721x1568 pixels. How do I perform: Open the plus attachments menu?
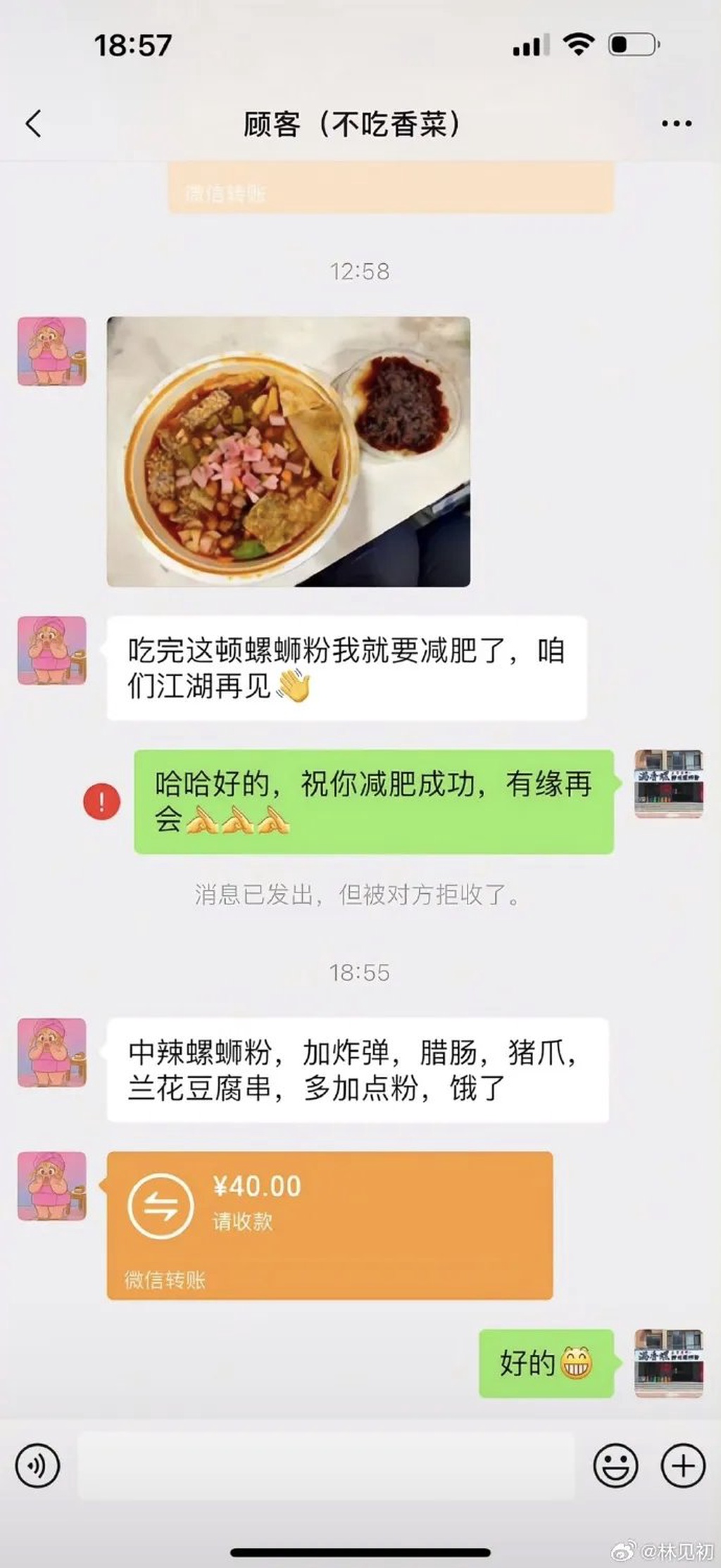pos(682,1465)
